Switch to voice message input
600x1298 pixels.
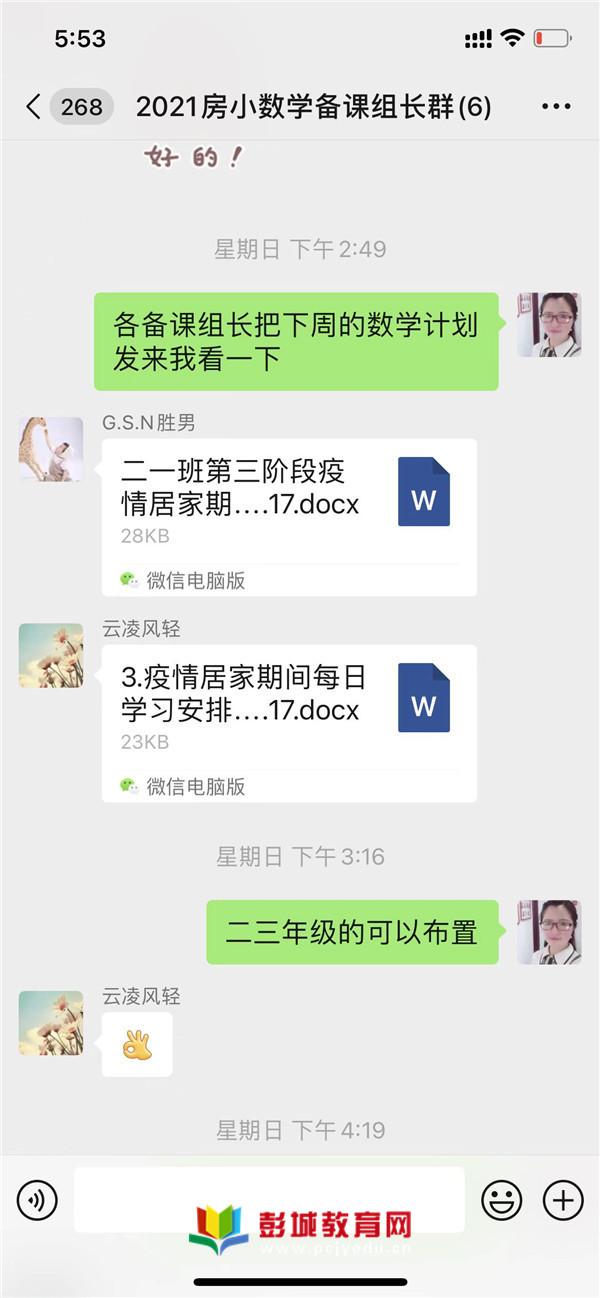(x=37, y=1199)
